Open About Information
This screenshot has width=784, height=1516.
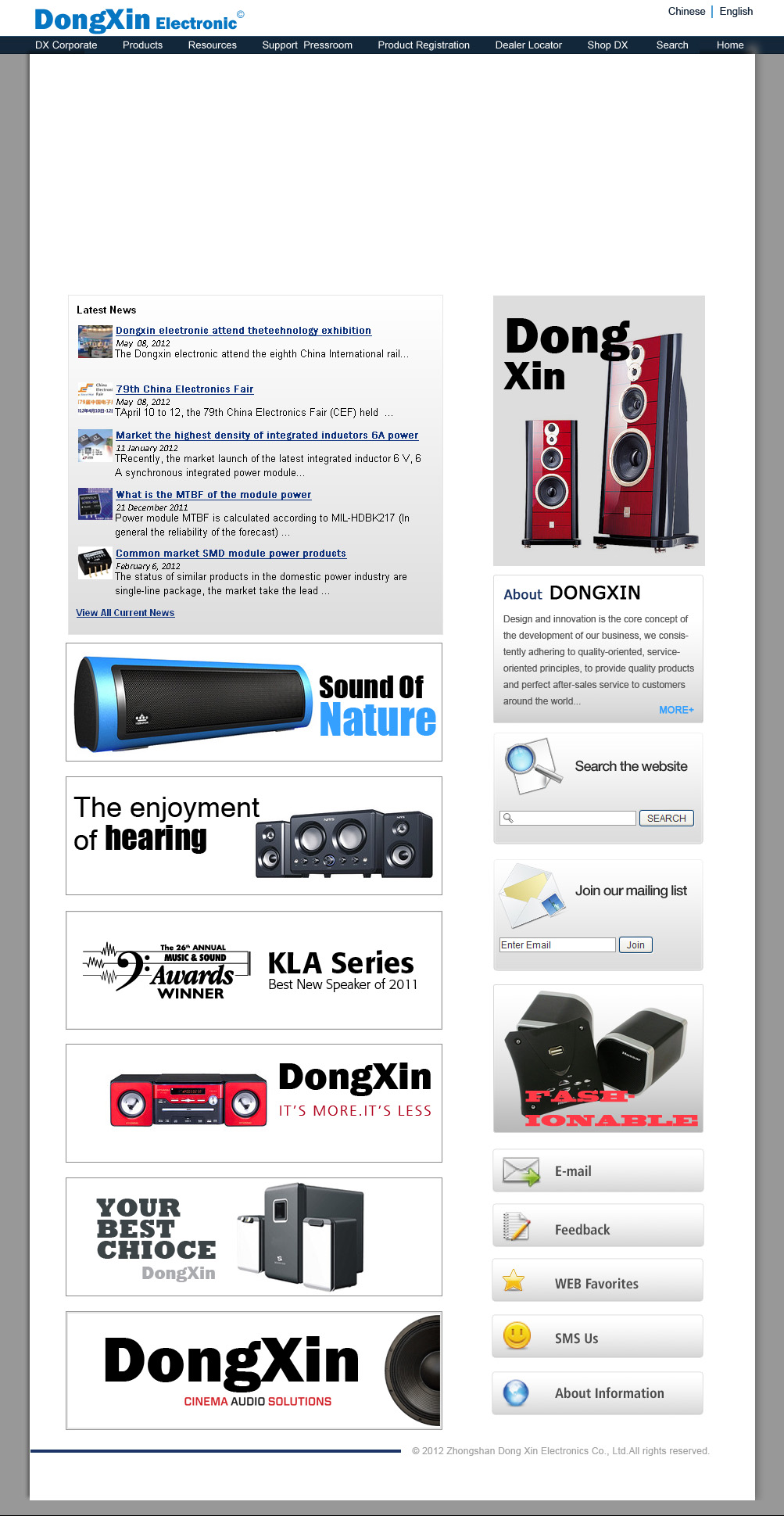click(598, 1393)
